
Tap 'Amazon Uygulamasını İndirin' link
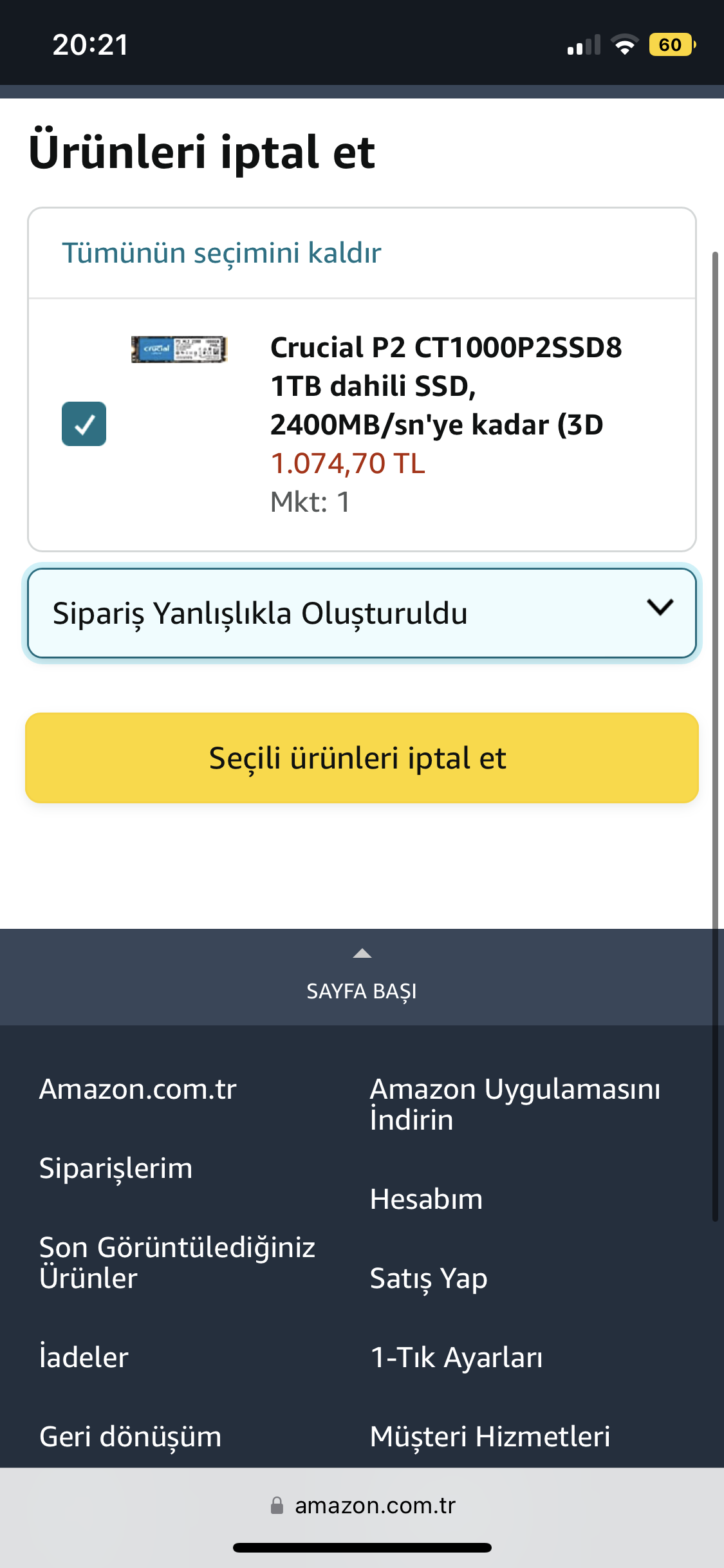515,1104
